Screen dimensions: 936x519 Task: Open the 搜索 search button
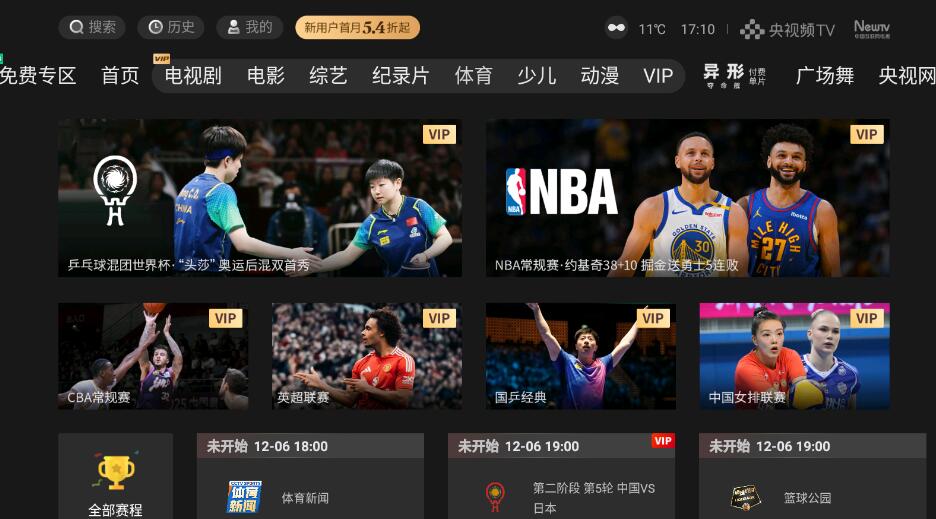[91, 27]
